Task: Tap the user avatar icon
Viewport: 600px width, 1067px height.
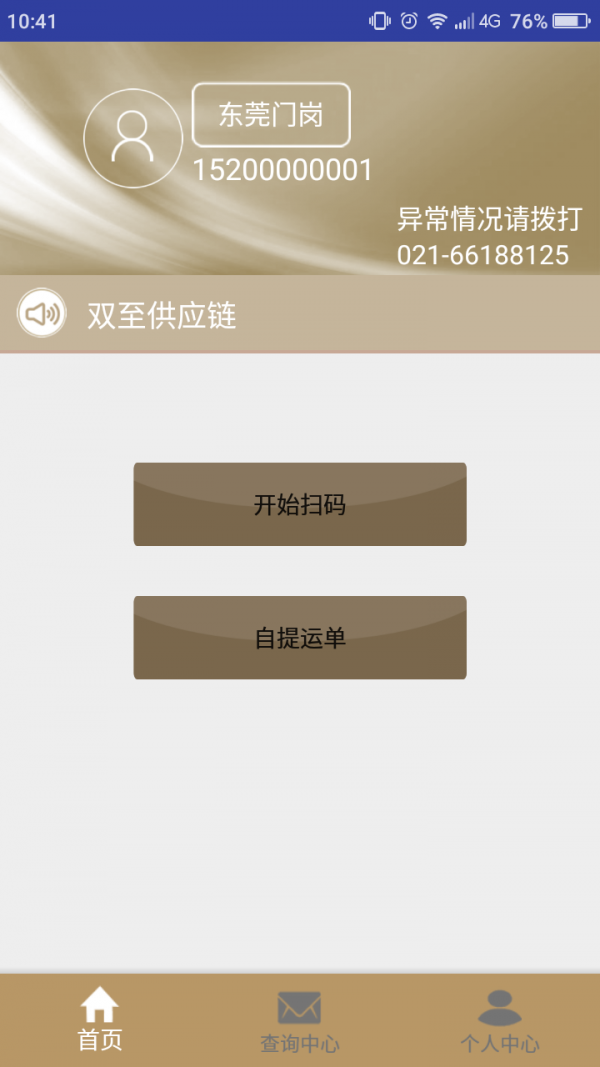Action: 132,138
